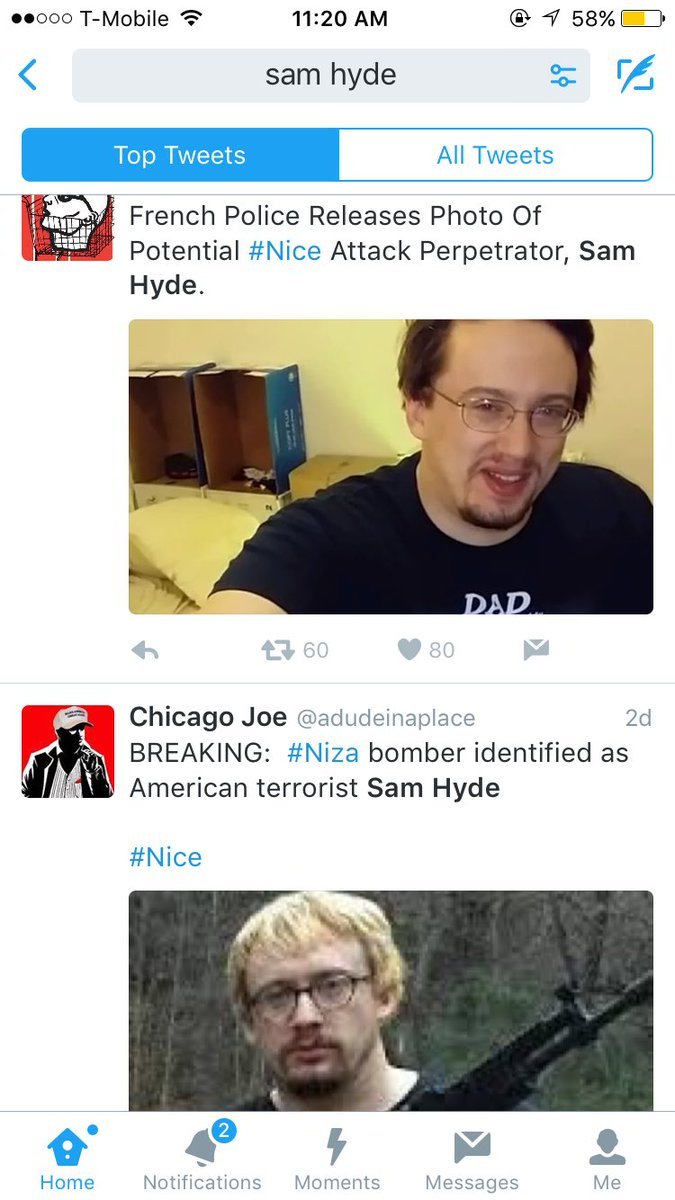
Task: Open Chicago Joe's profile picture
Action: pyautogui.click(x=68, y=751)
